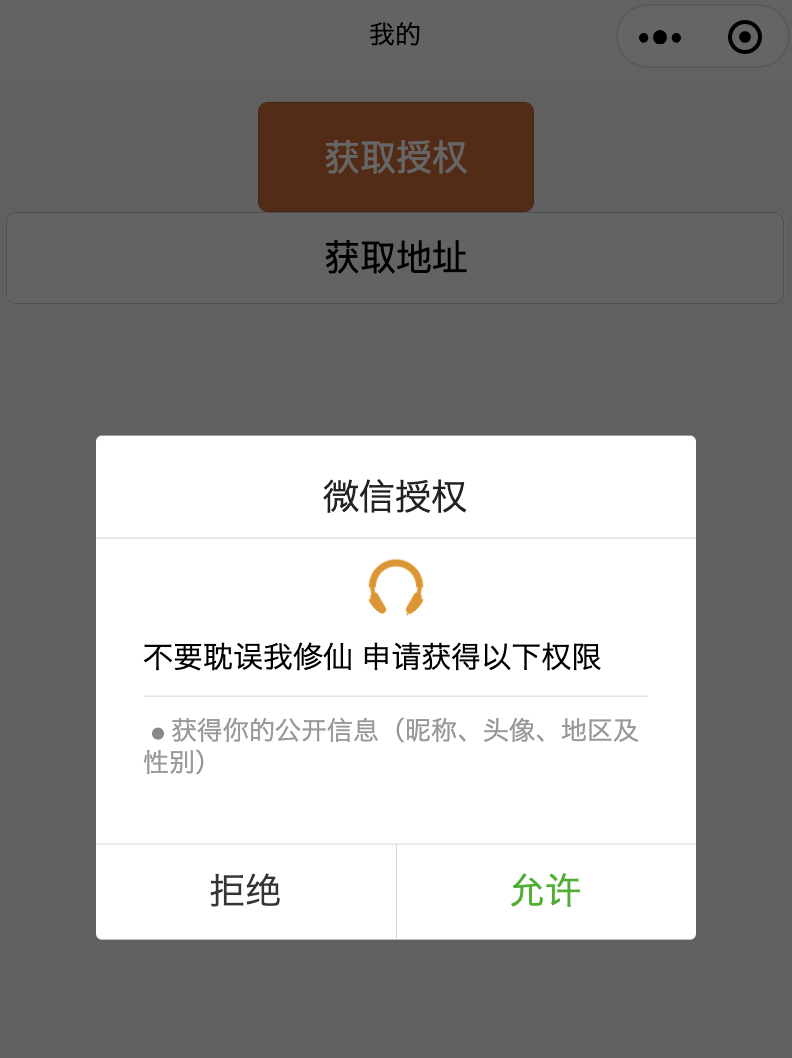Allow the authorization by tapping 允许
792x1058 pixels.
(546, 891)
